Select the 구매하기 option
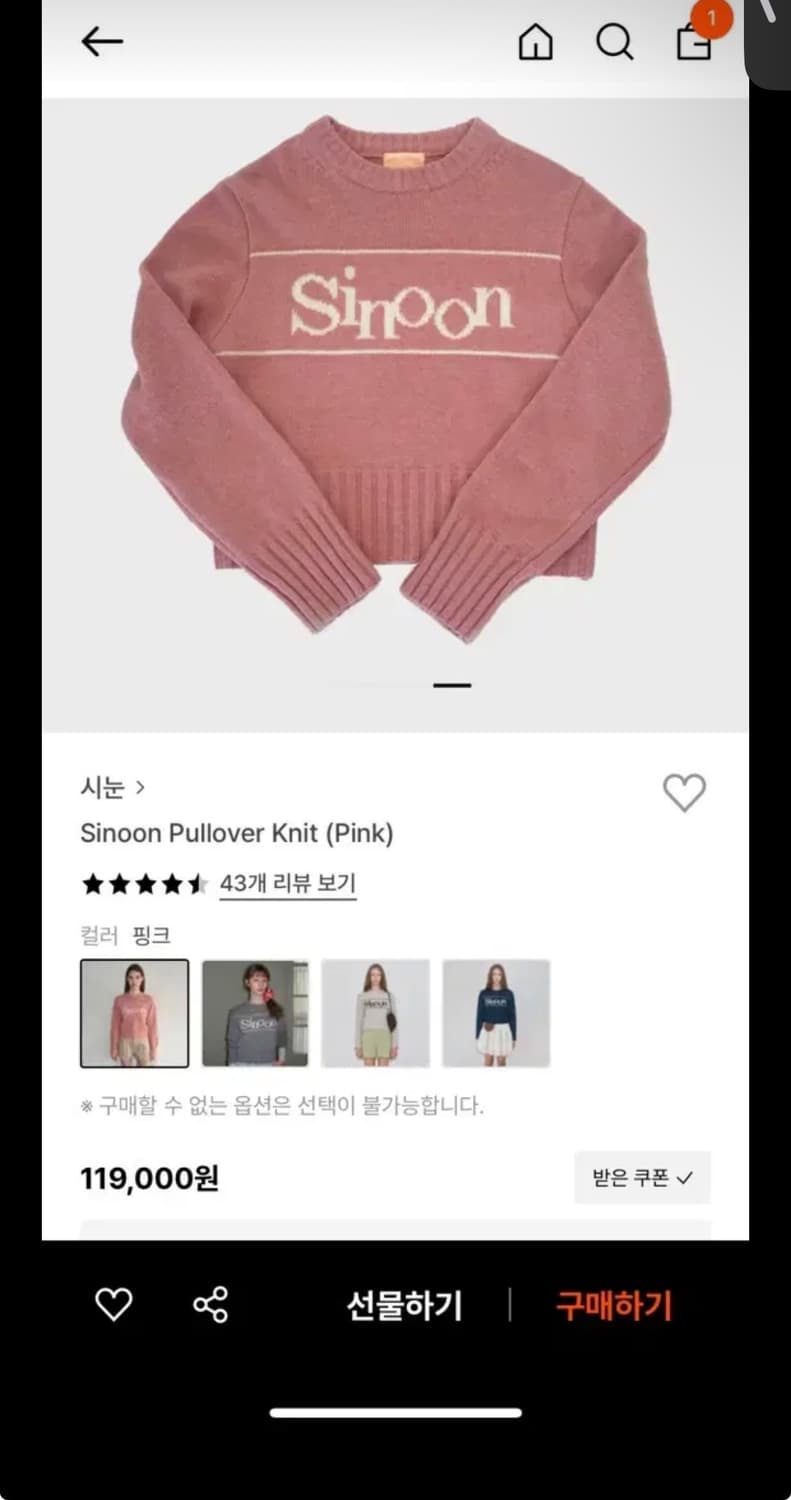The width and height of the screenshot is (791, 1500). pos(613,1303)
